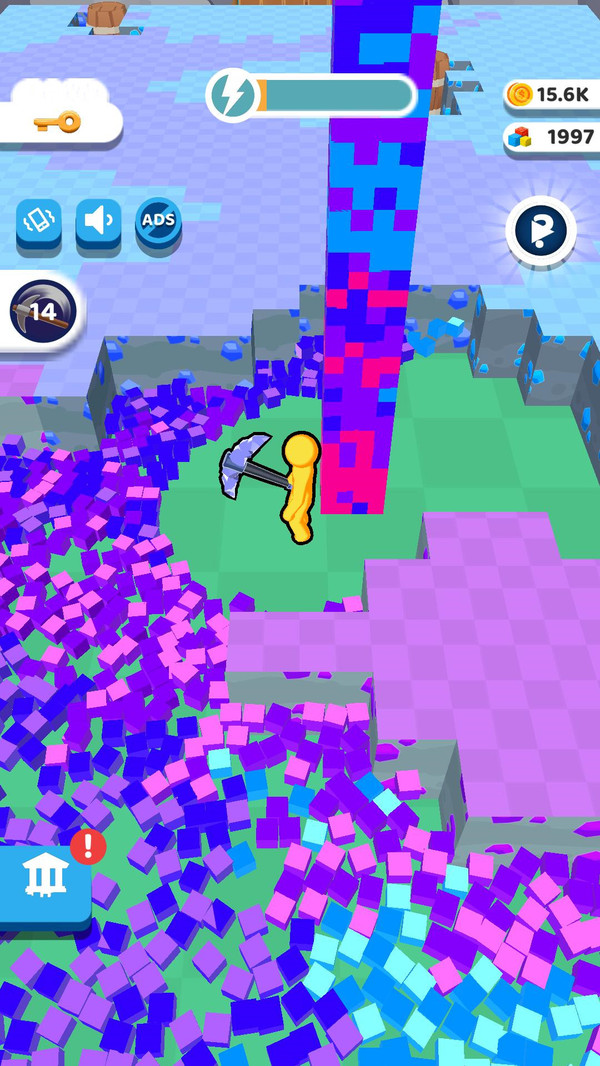Open the question mark hint button

(x=541, y=231)
